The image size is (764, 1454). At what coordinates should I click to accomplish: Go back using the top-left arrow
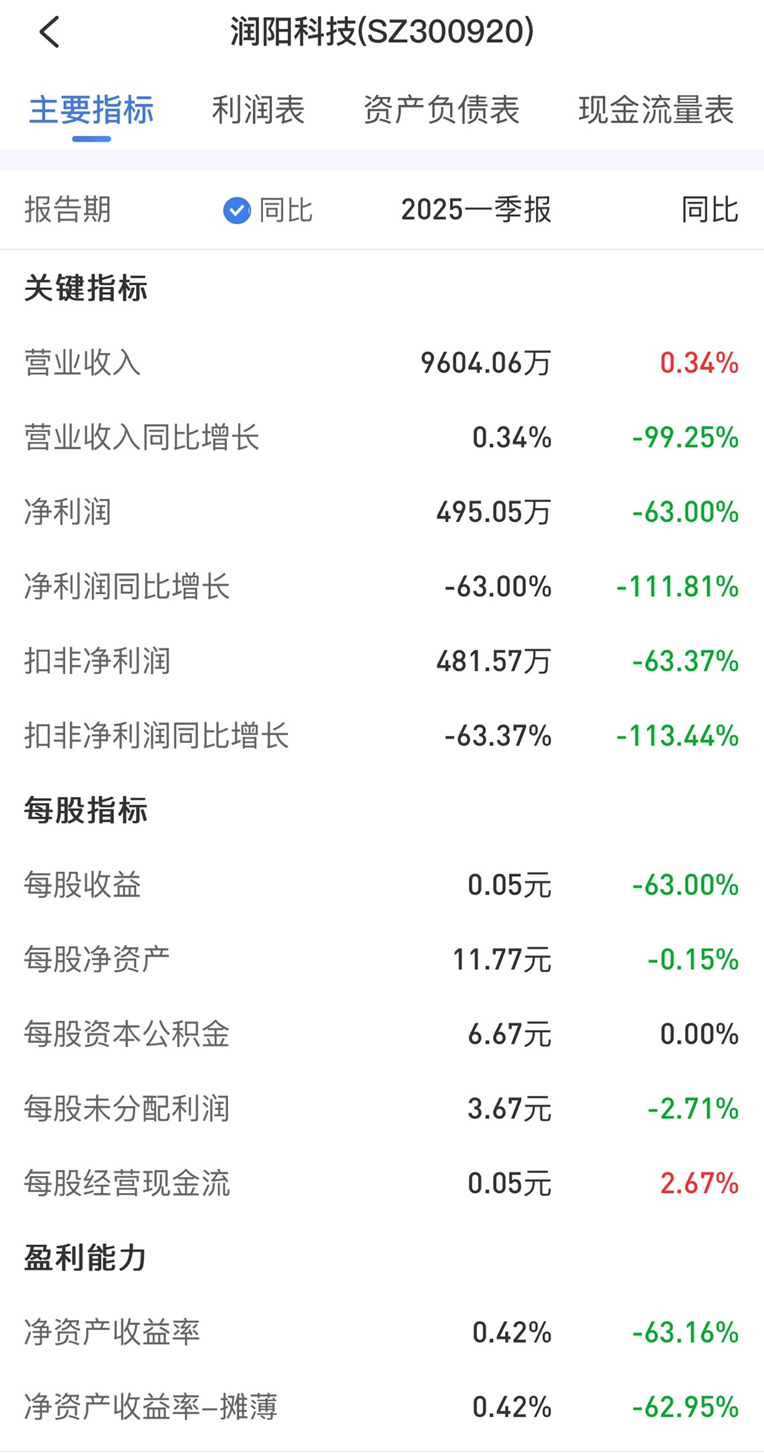point(50,33)
